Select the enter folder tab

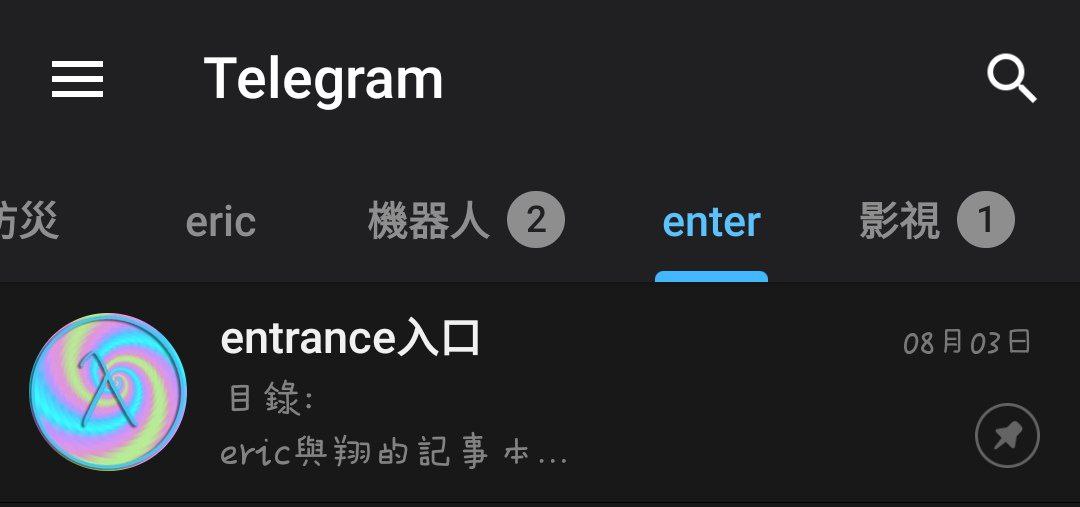(x=711, y=222)
